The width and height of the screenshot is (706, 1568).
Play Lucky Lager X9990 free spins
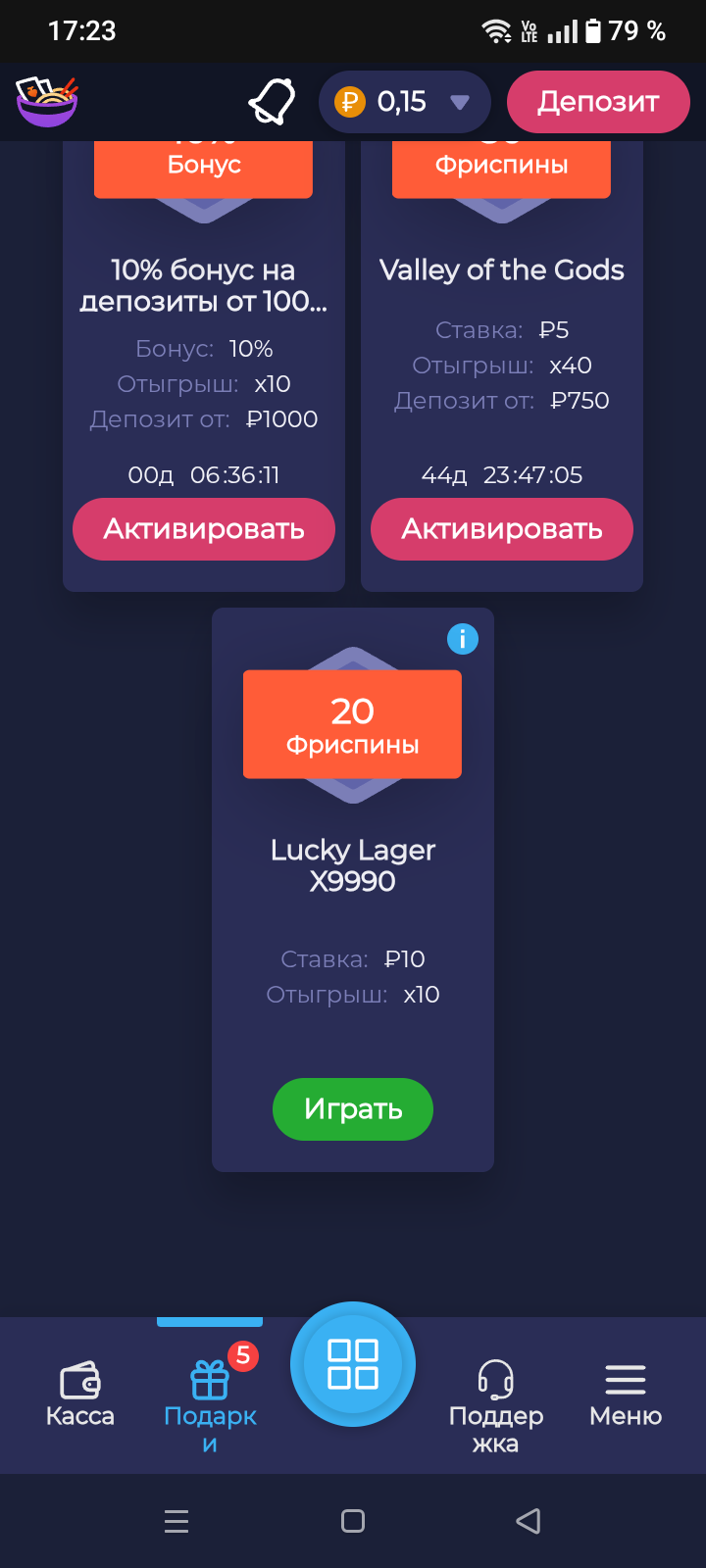tap(353, 1109)
